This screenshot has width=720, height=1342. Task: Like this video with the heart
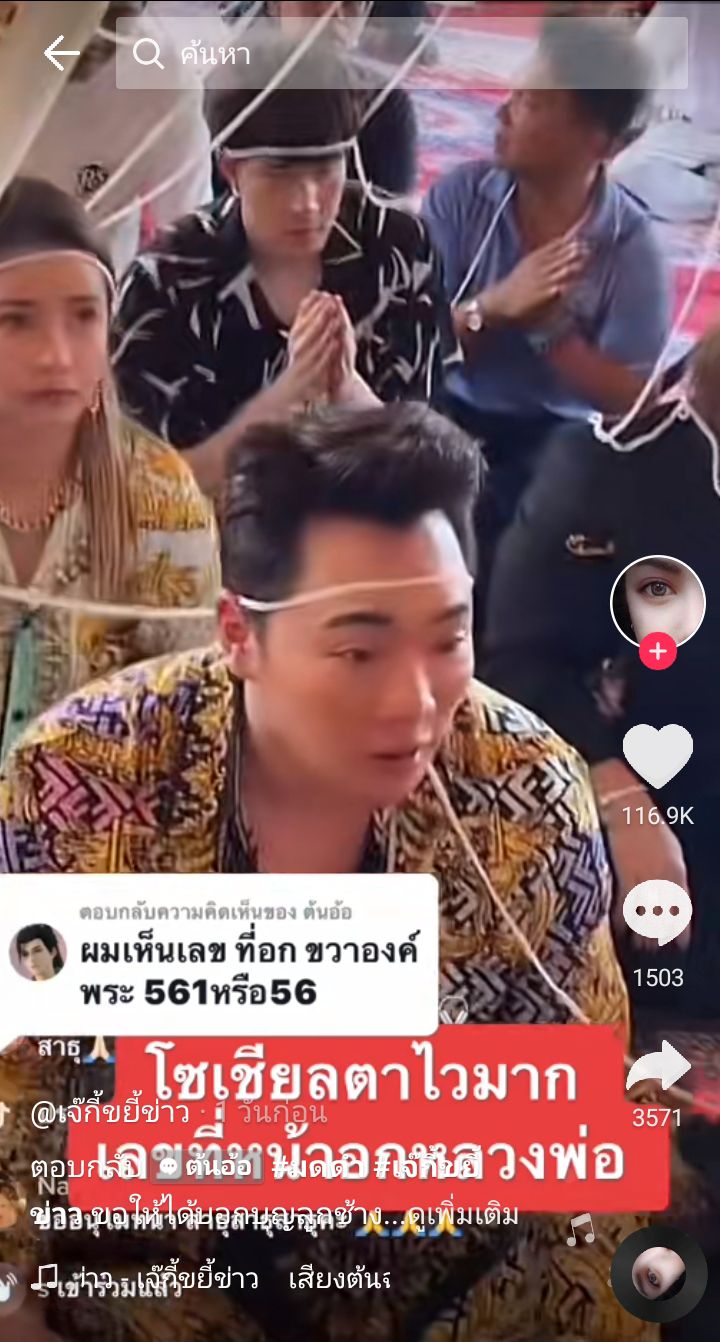pyautogui.click(x=657, y=757)
